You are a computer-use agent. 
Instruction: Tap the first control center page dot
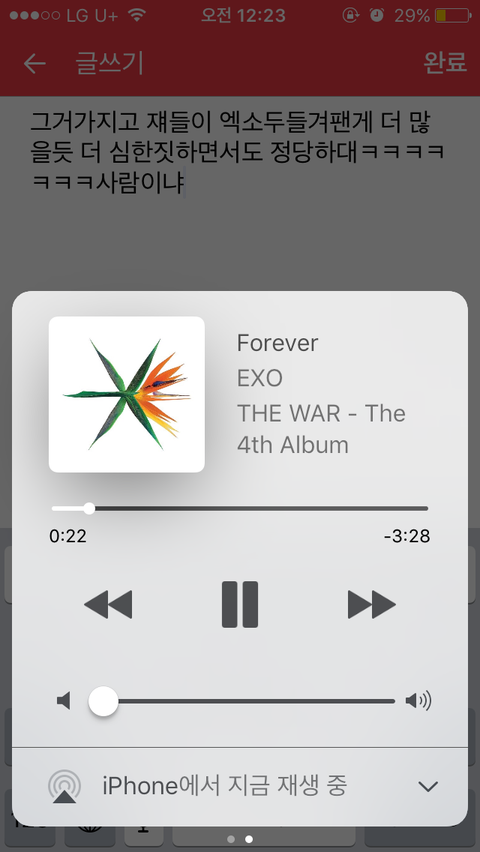click(231, 839)
